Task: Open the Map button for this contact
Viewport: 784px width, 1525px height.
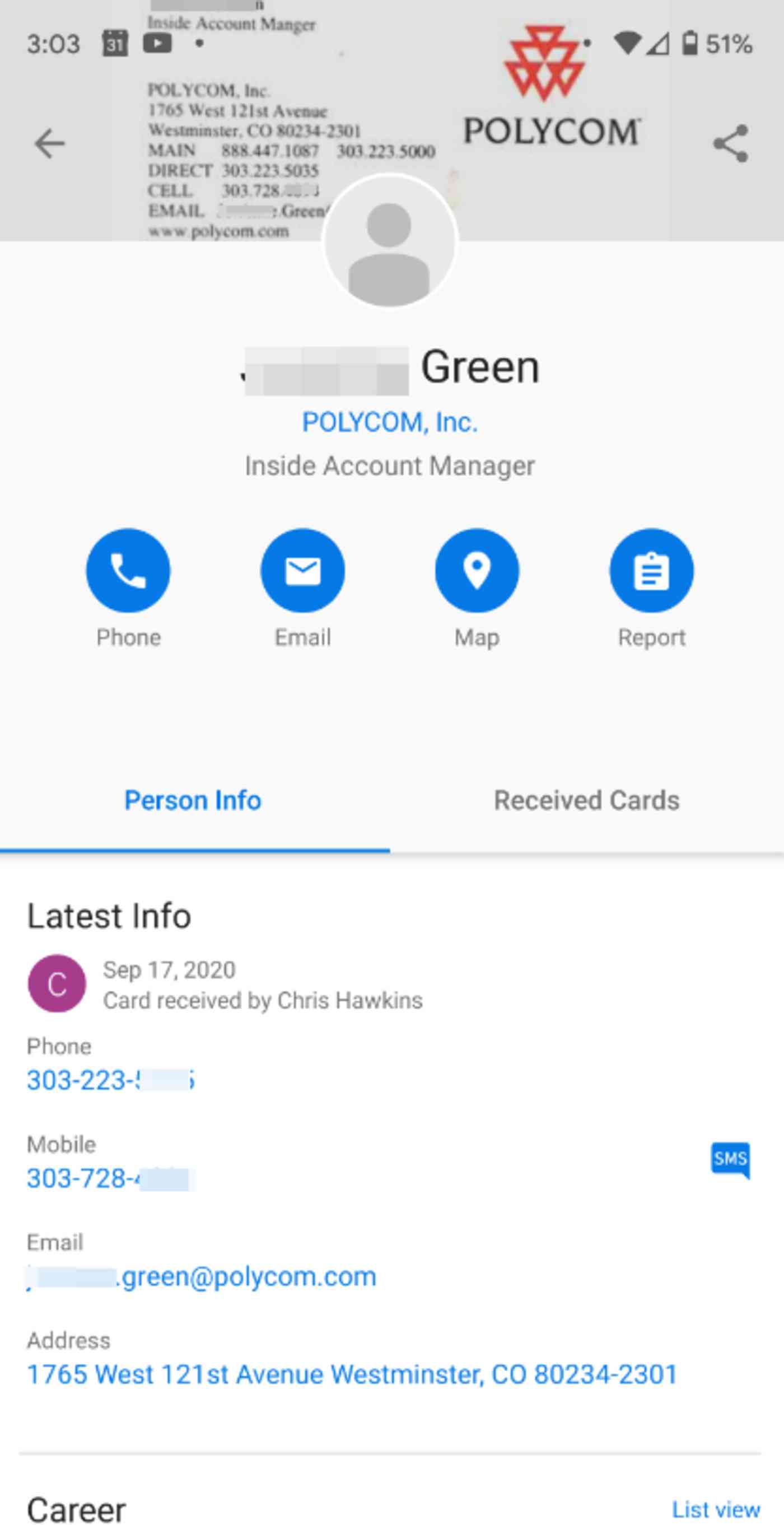Action: click(x=477, y=570)
